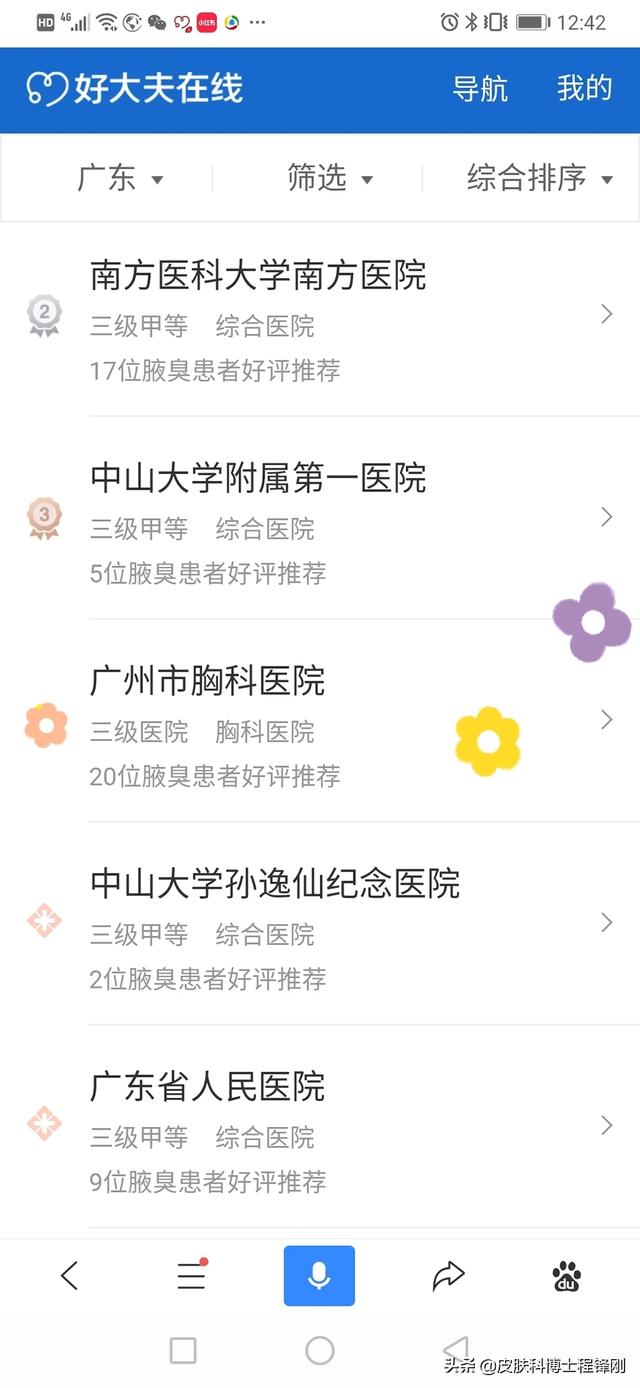Open the browser menu button
Viewport: 640px width, 1388px height.
(191, 1275)
